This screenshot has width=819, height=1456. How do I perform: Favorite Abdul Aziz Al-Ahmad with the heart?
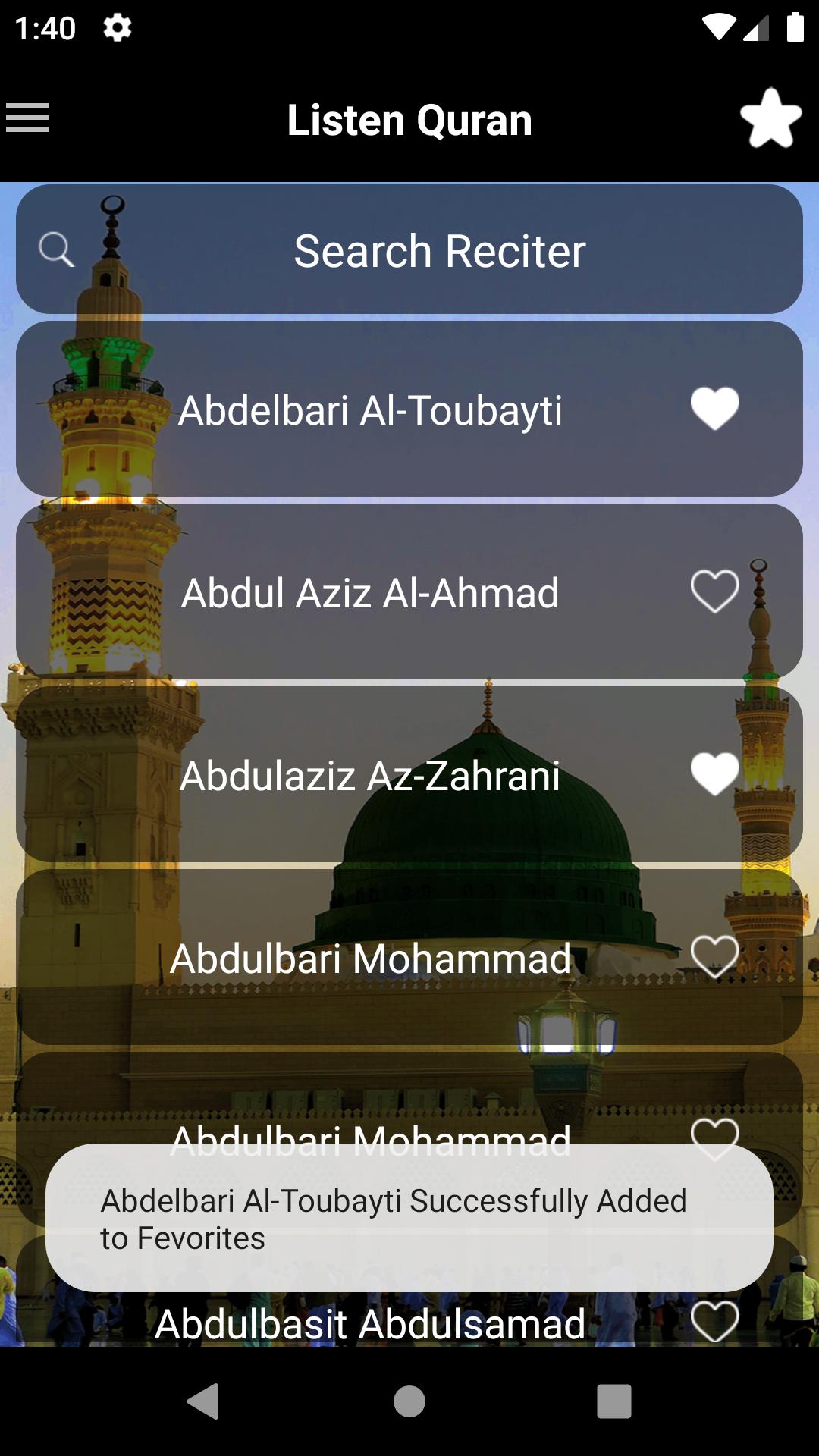pos(714,591)
